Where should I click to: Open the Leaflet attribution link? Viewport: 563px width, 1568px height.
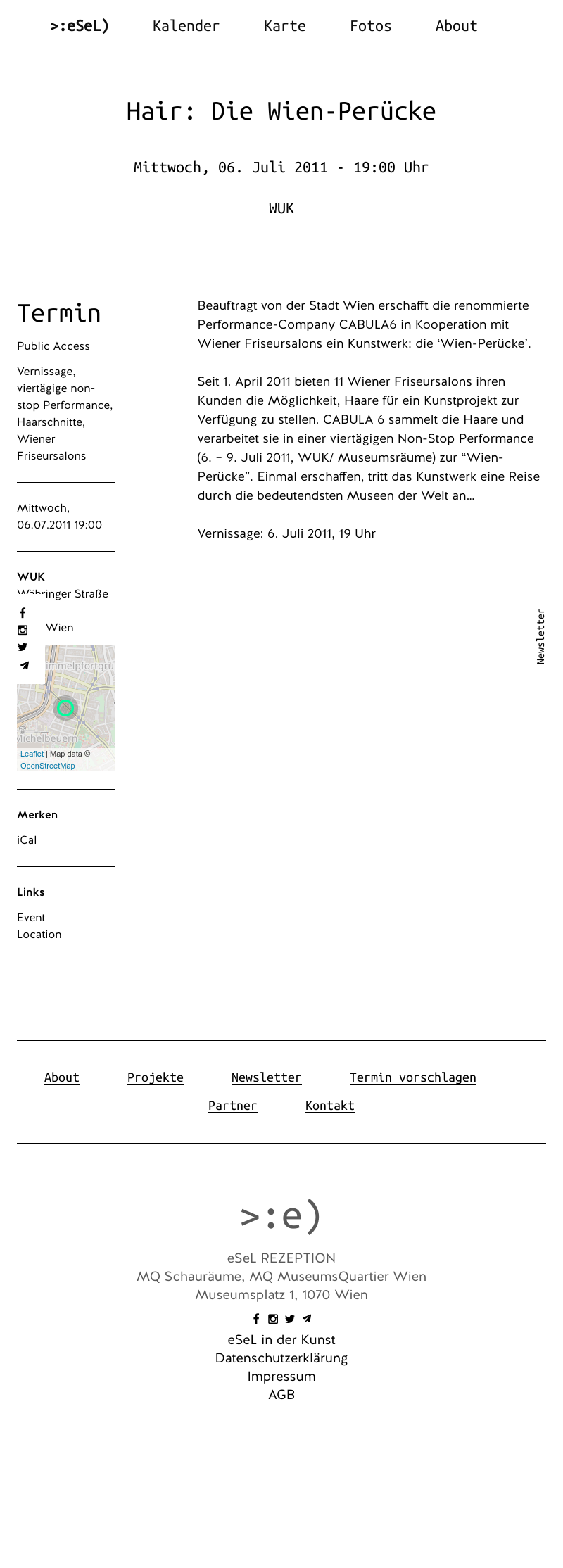[32, 754]
